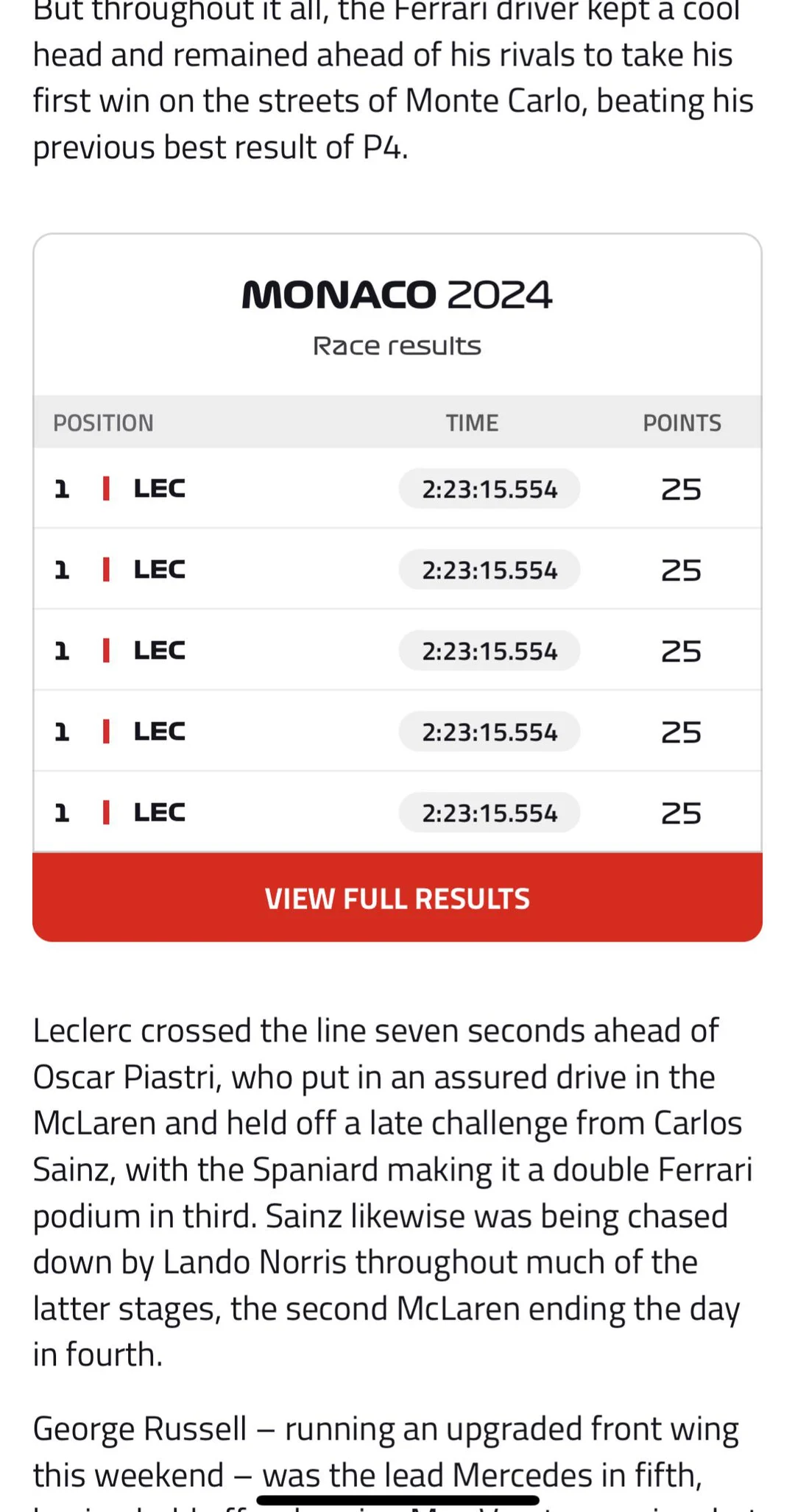Image resolution: width=795 pixels, height=1512 pixels.
Task: Tap the 2:23:15.554 time chip in the middle row
Action: 489,651
